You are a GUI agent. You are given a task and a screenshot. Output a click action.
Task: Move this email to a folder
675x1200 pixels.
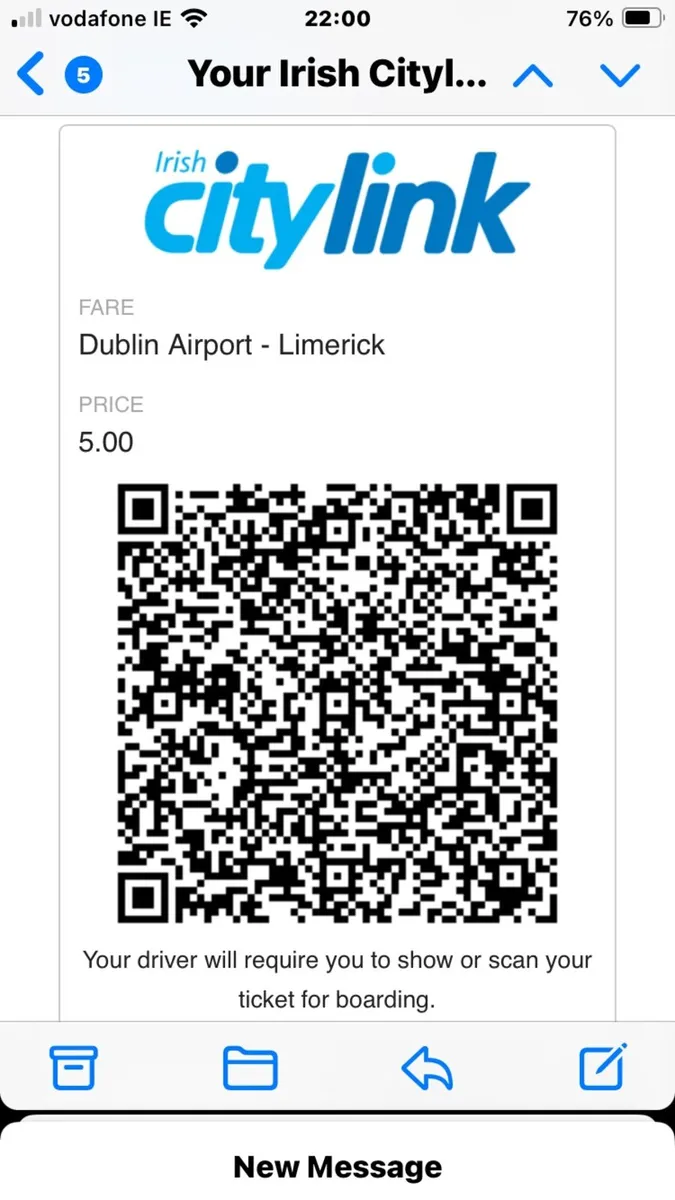250,1068
